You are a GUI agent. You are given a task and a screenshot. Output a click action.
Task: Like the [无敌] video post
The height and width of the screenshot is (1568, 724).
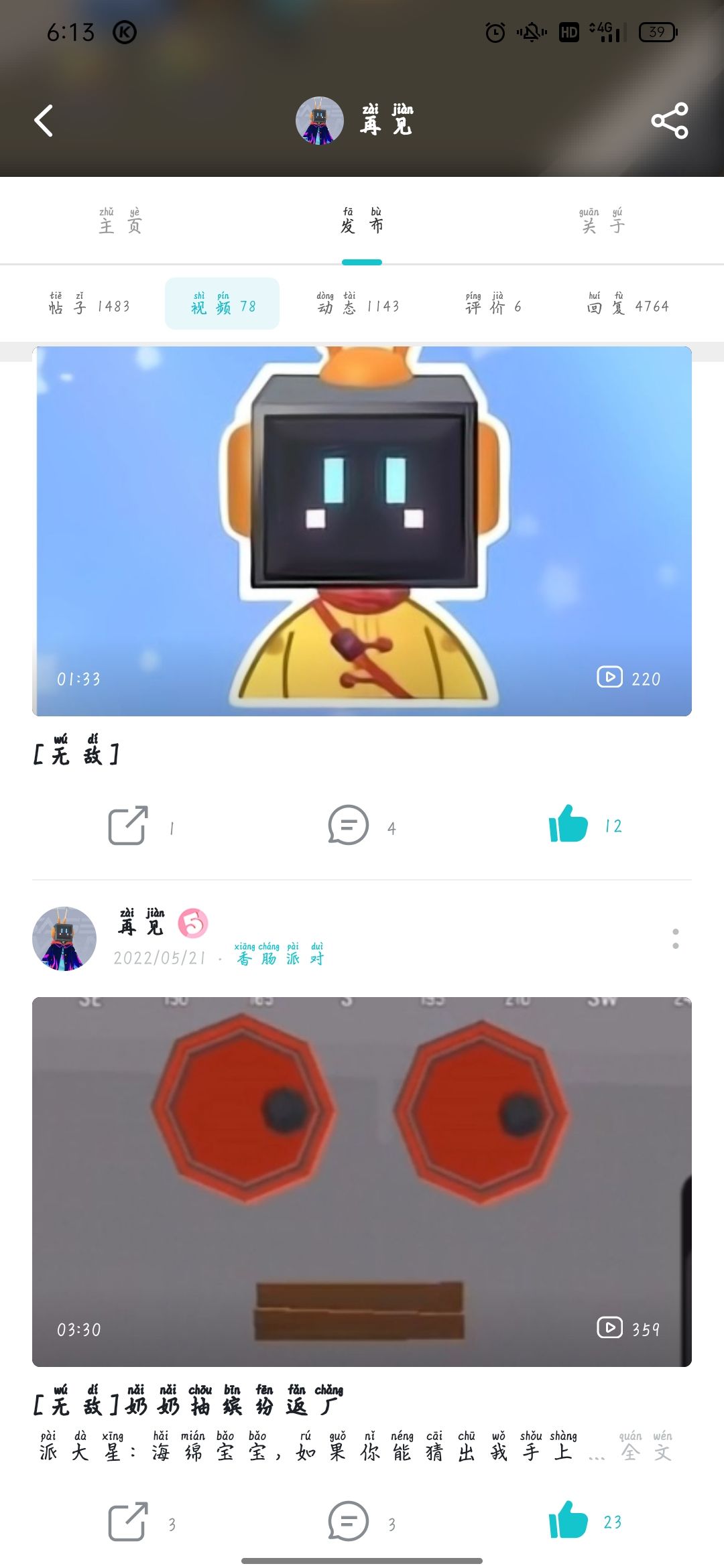pos(570,826)
